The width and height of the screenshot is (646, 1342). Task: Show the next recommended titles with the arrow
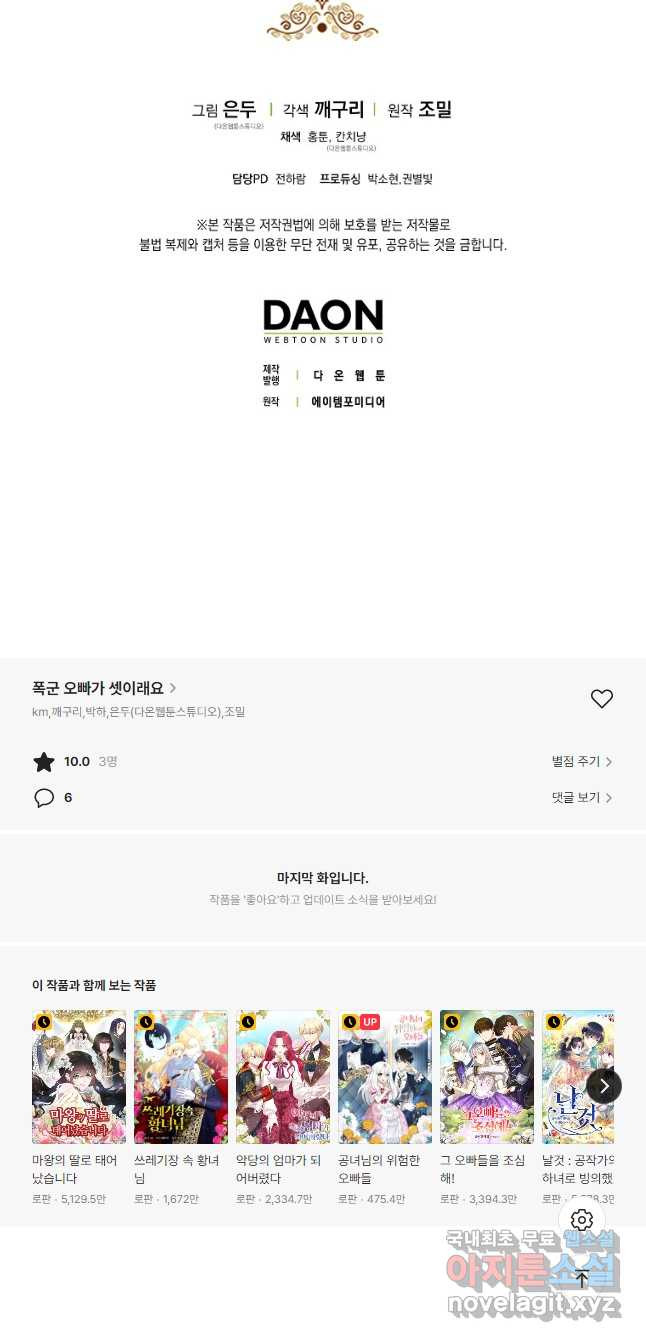[x=604, y=1086]
